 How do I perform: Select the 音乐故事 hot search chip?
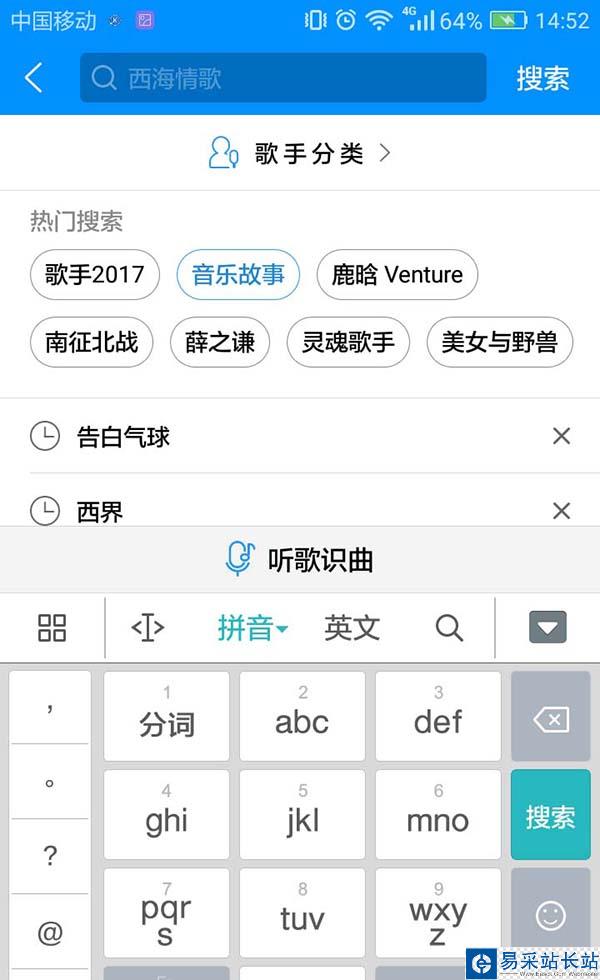(x=238, y=275)
